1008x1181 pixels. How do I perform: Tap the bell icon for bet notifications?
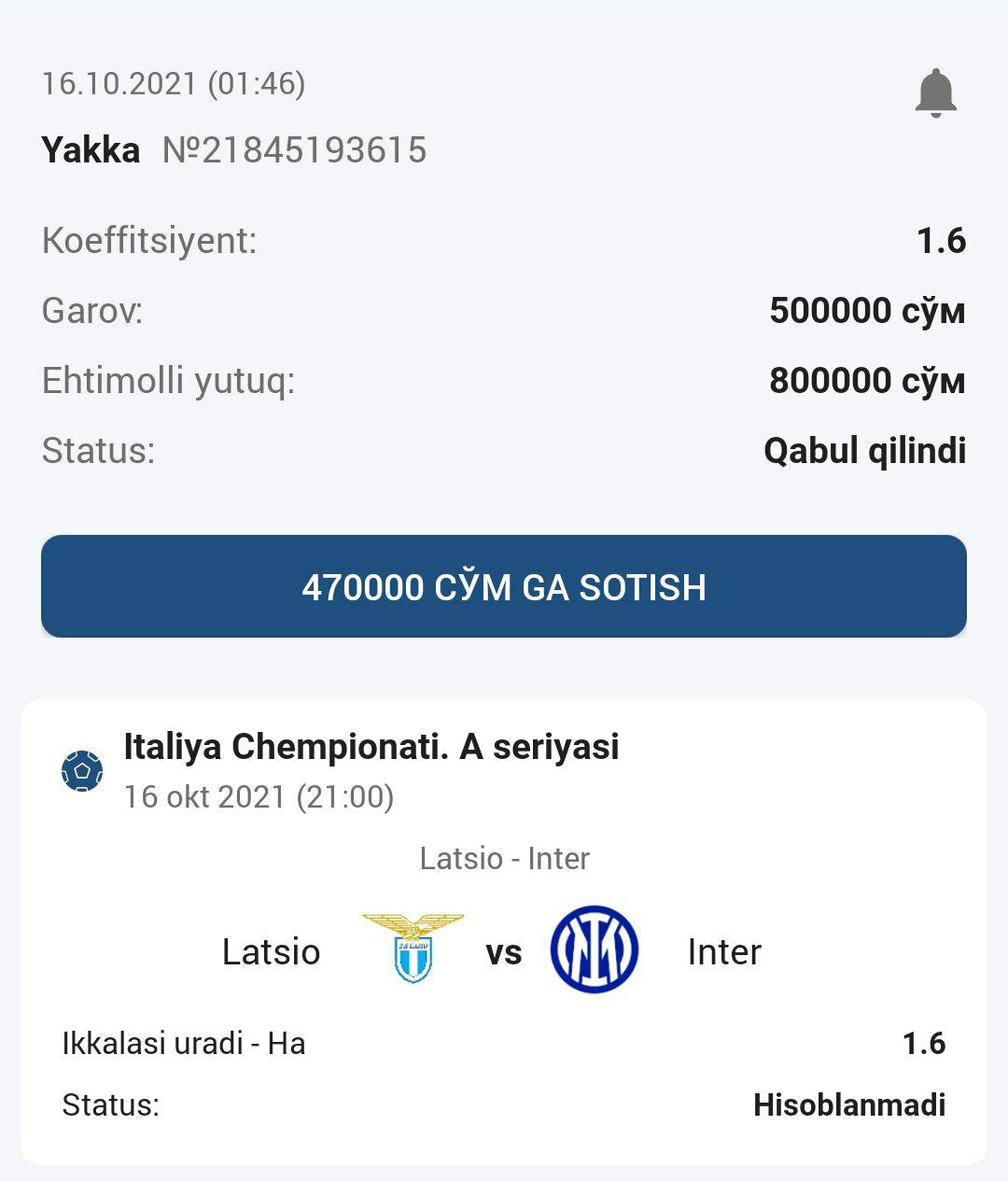coord(935,93)
